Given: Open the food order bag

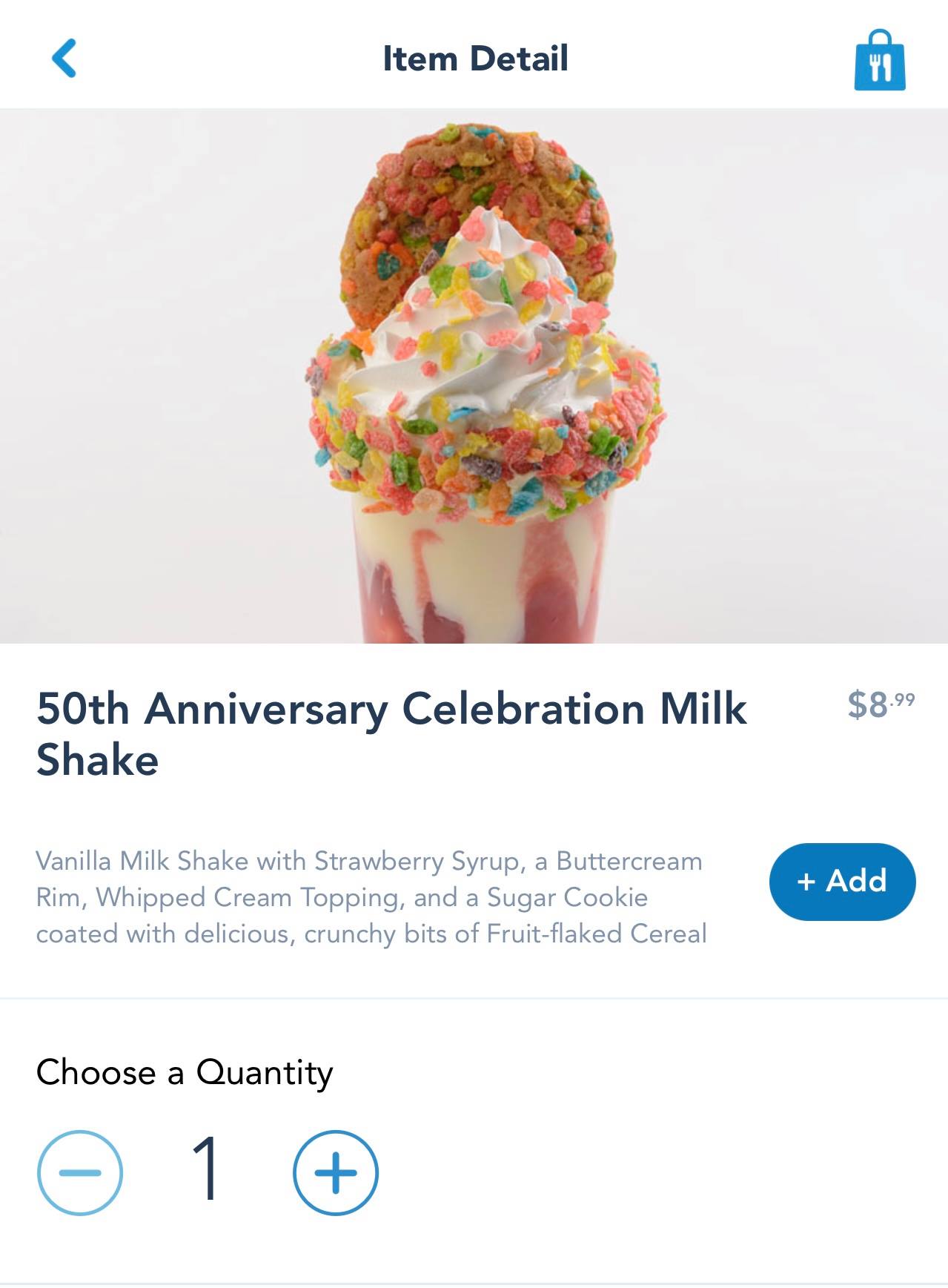Looking at the screenshot, I should pyautogui.click(x=879, y=62).
